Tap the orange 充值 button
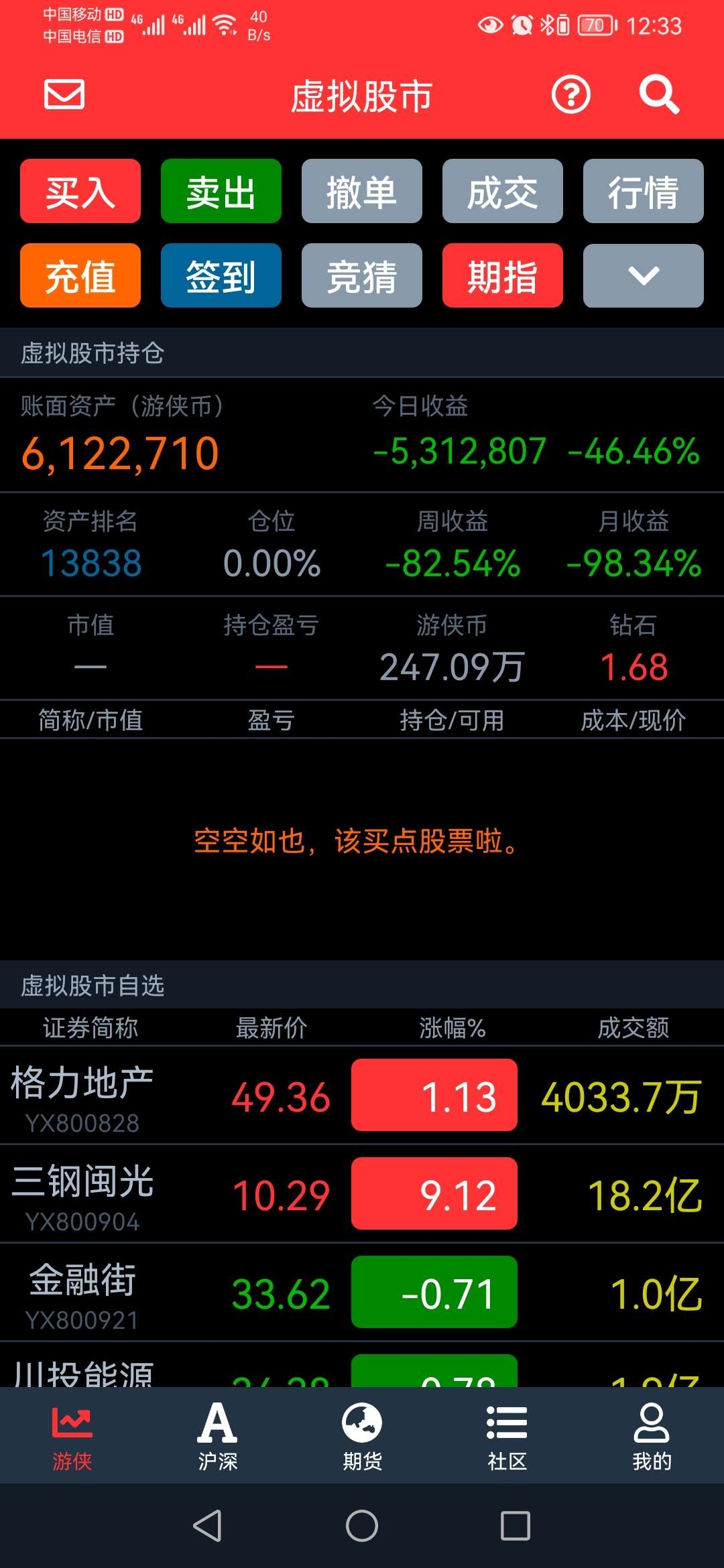The height and width of the screenshot is (1568, 724). coord(80,275)
